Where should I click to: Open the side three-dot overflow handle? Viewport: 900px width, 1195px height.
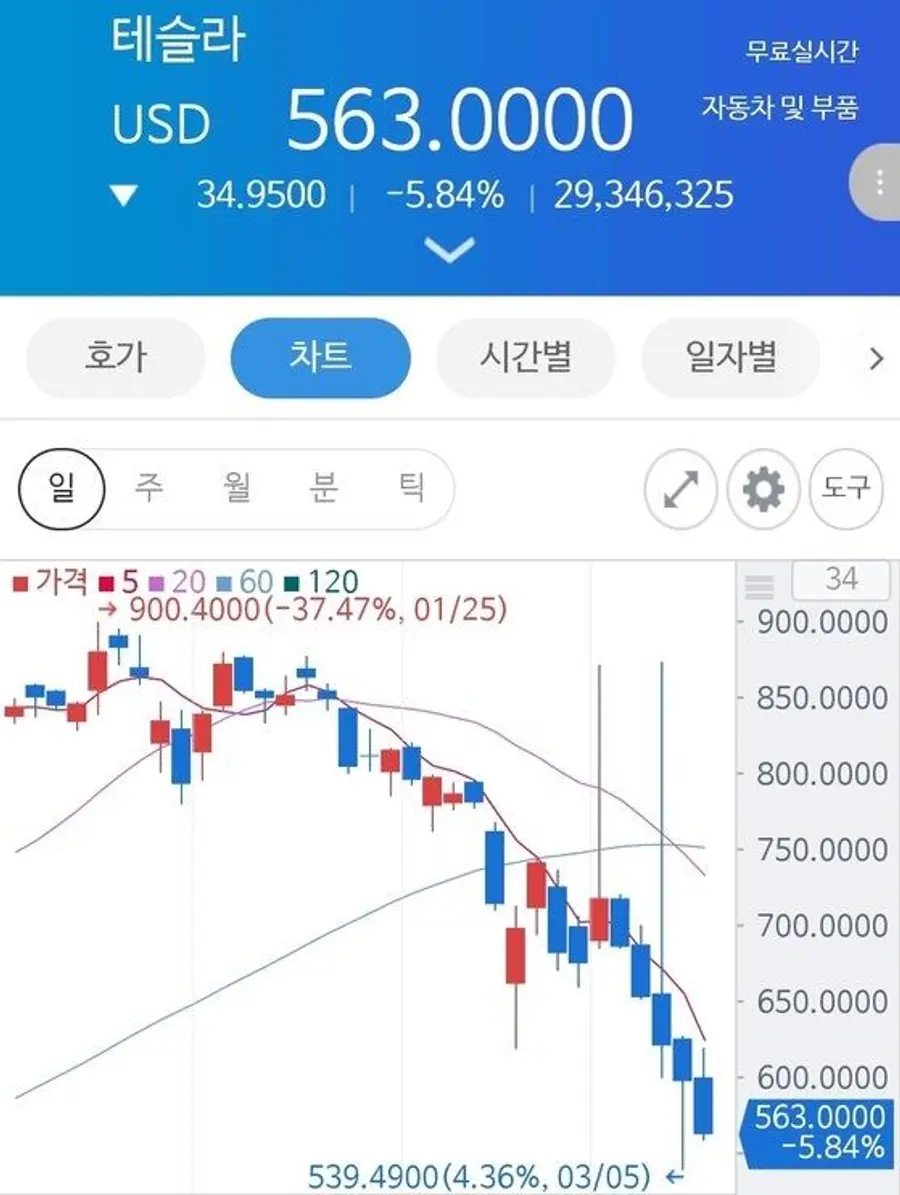click(x=876, y=182)
